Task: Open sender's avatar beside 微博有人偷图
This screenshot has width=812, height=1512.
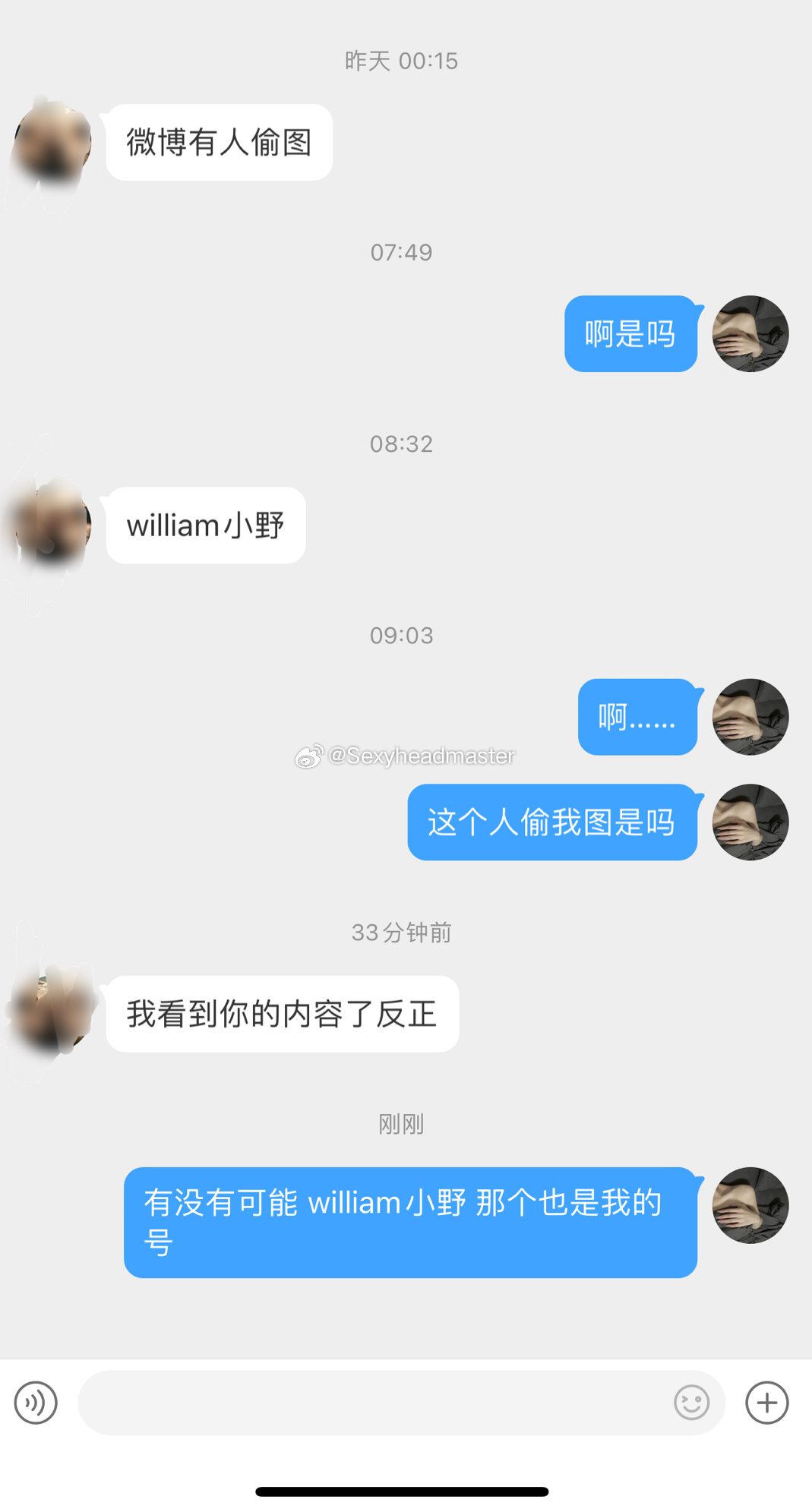Action: 53,144
